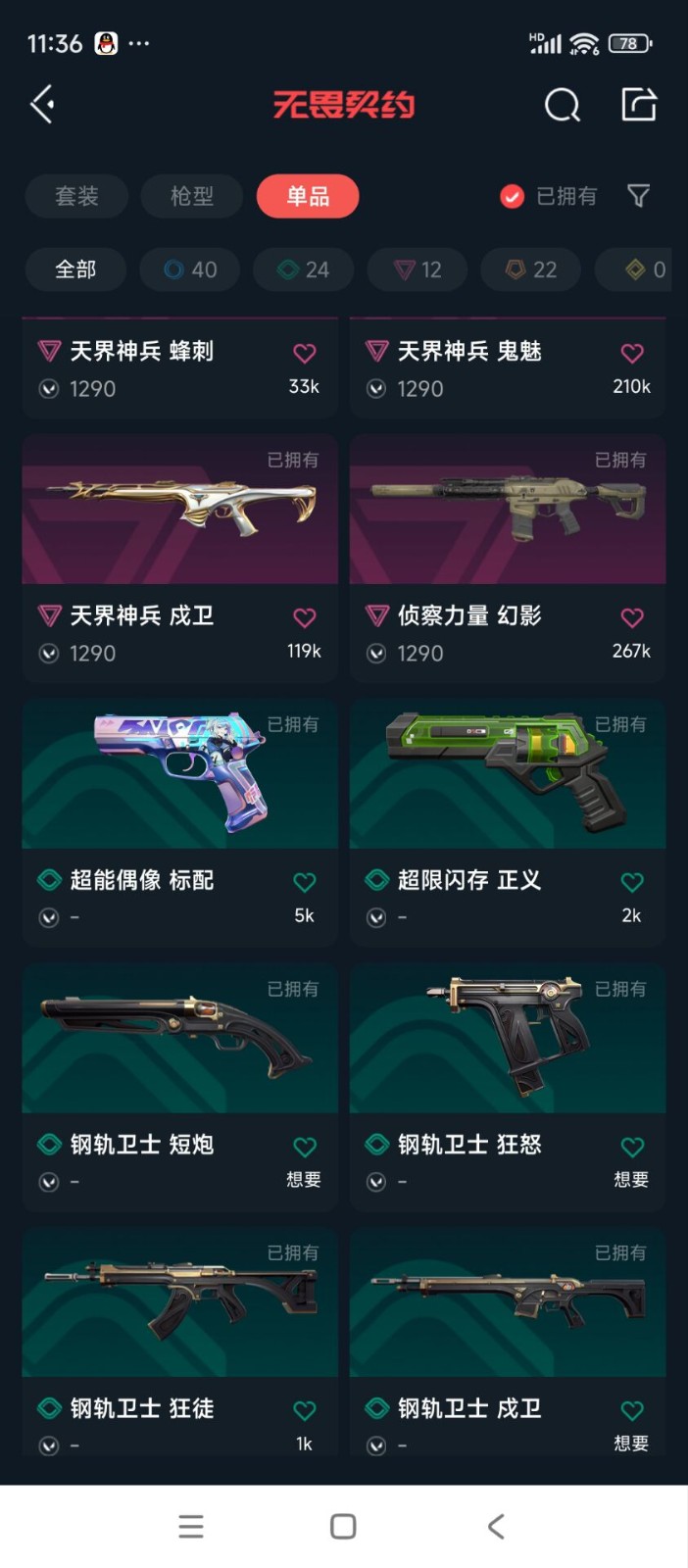Tap the share icon in header

click(639, 104)
